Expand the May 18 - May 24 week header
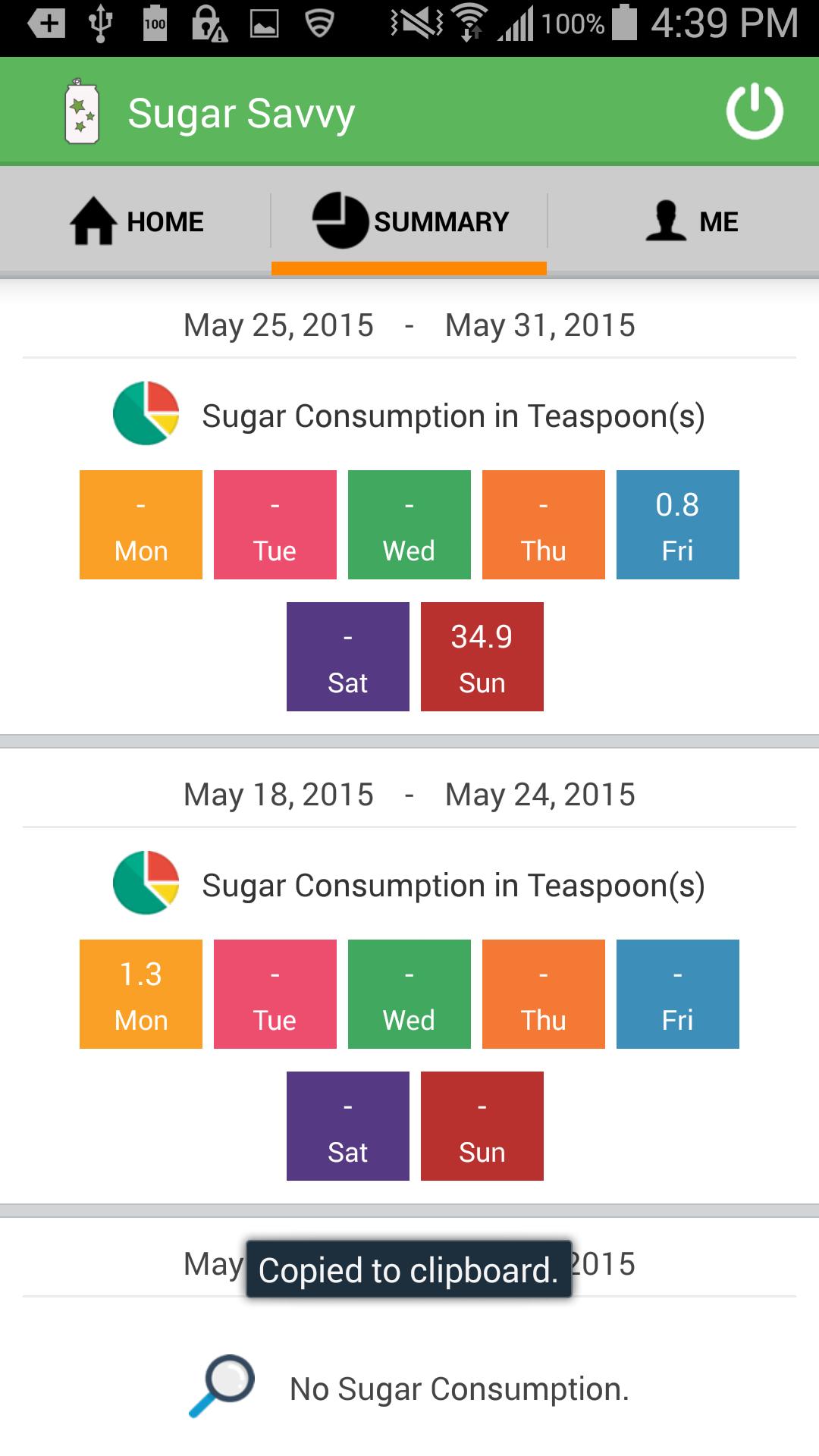819x1456 pixels. tap(409, 795)
